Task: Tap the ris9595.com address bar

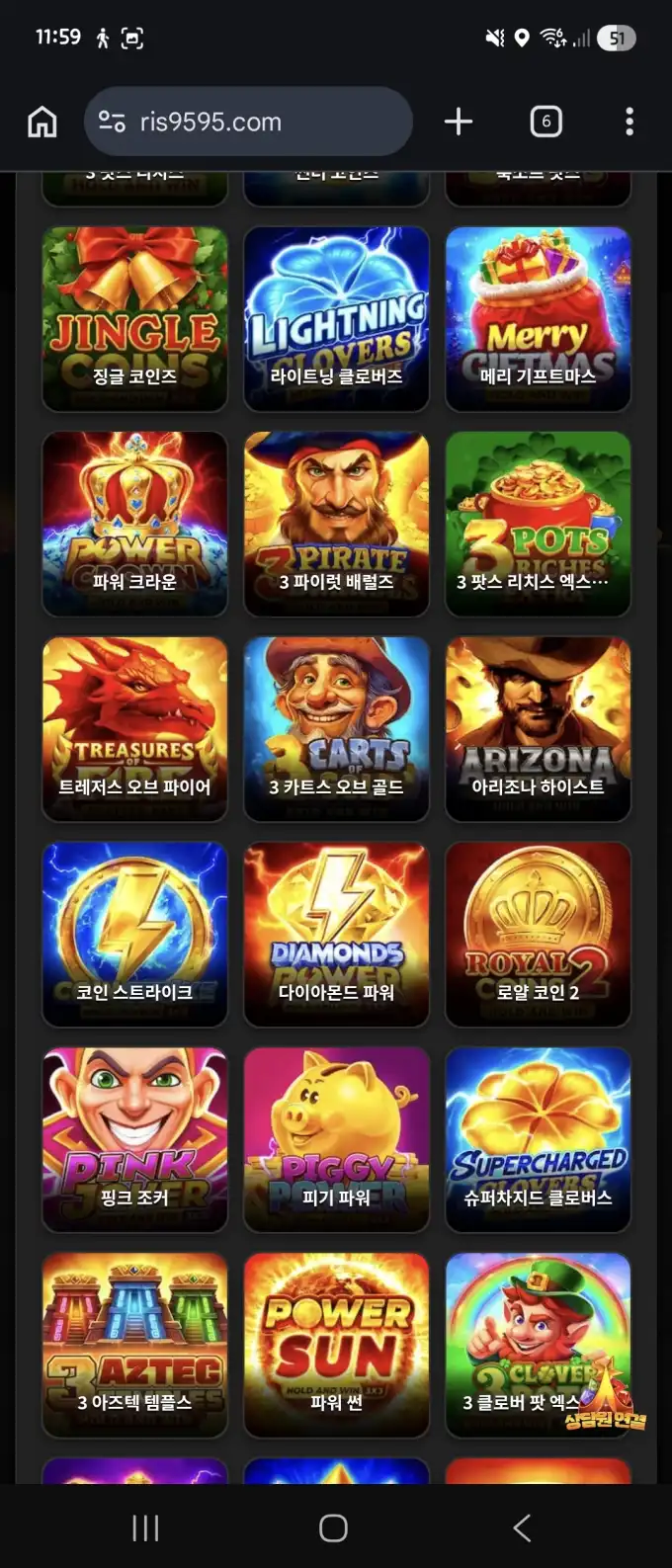Action: [247, 122]
